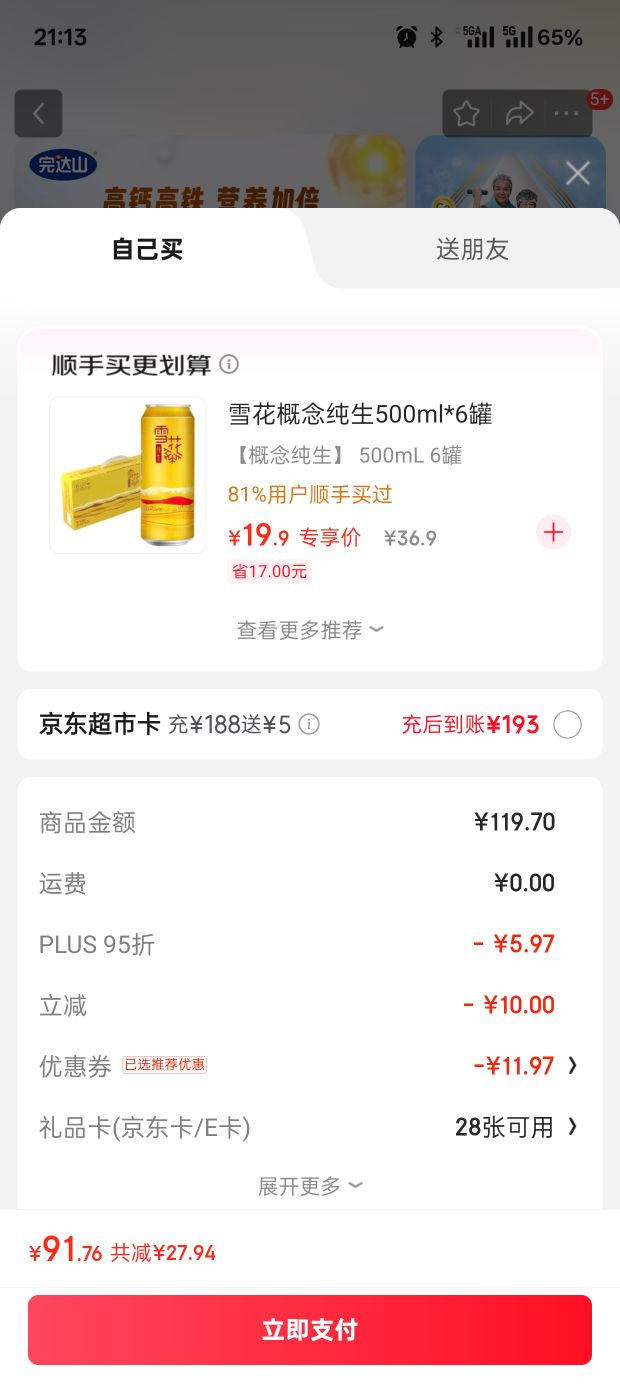
Task: Select the 京东超市卡 recharge option
Action: (567, 724)
